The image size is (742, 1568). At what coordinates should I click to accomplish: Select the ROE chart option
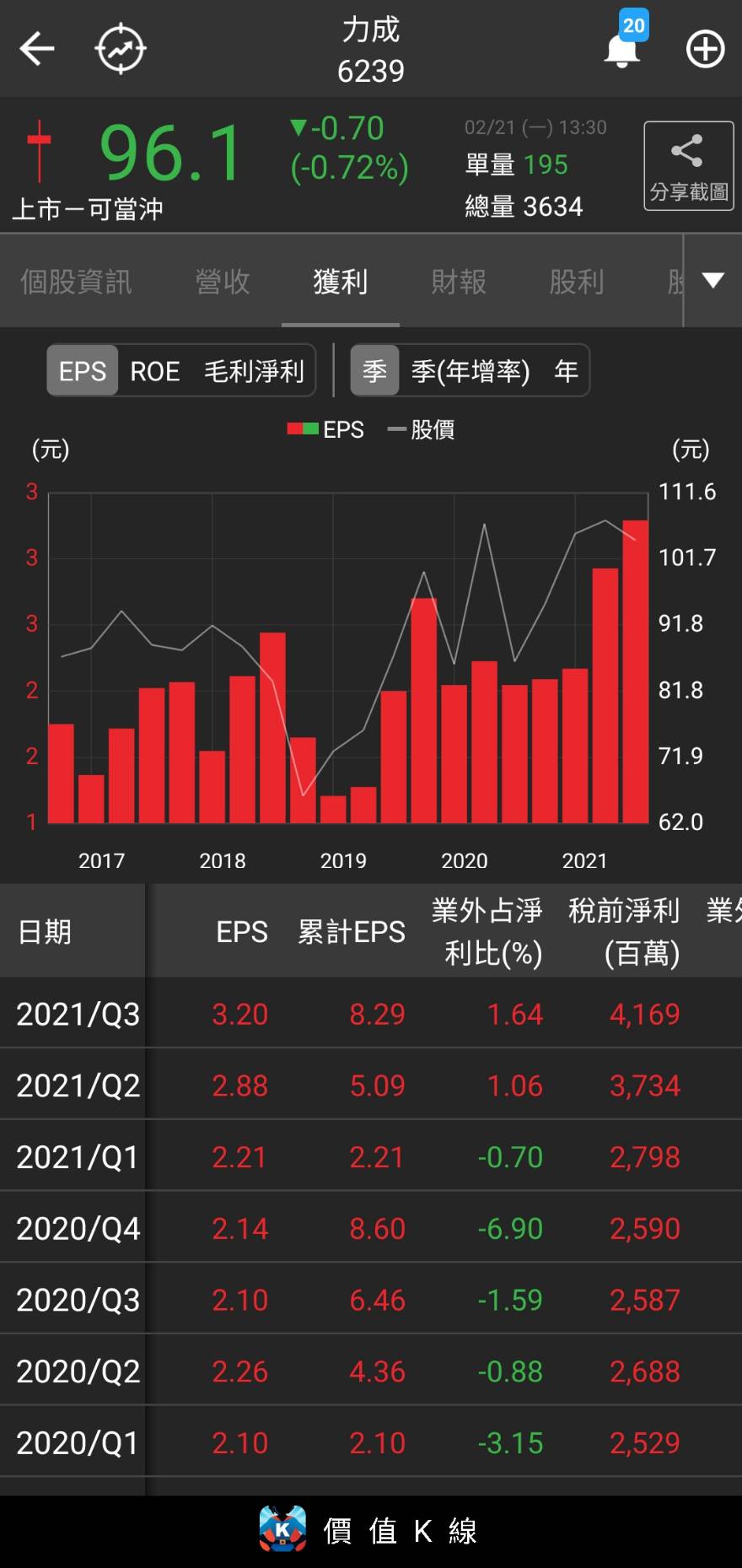pyautogui.click(x=155, y=370)
